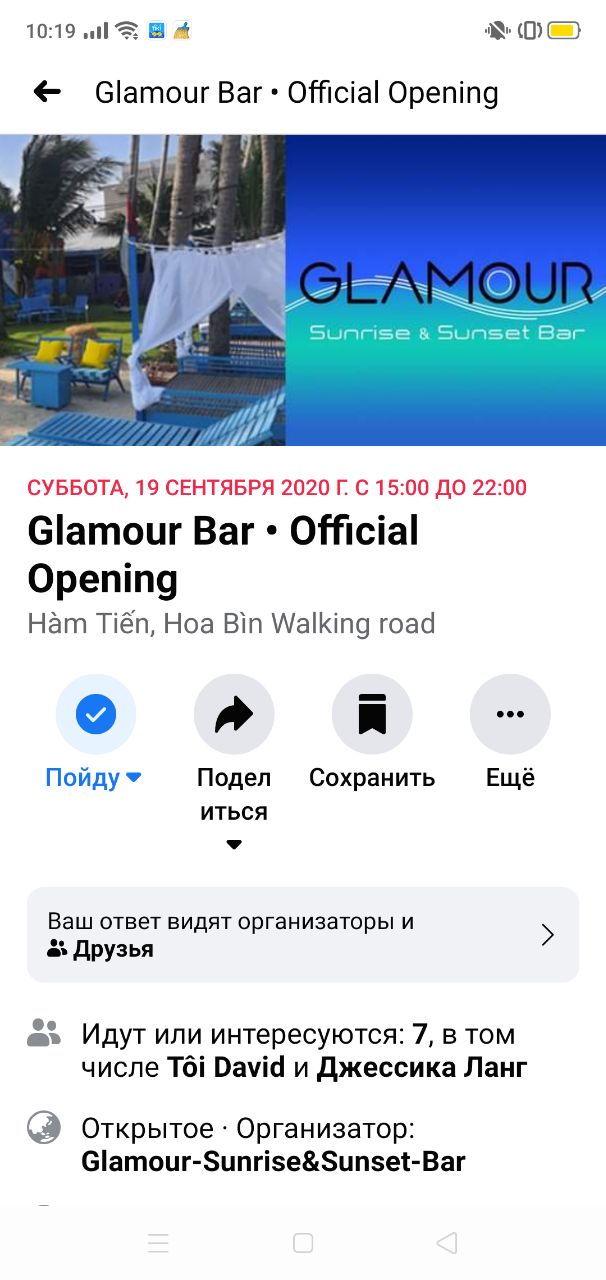Tap the system home button
This screenshot has width=606, height=1280.
[303, 1243]
